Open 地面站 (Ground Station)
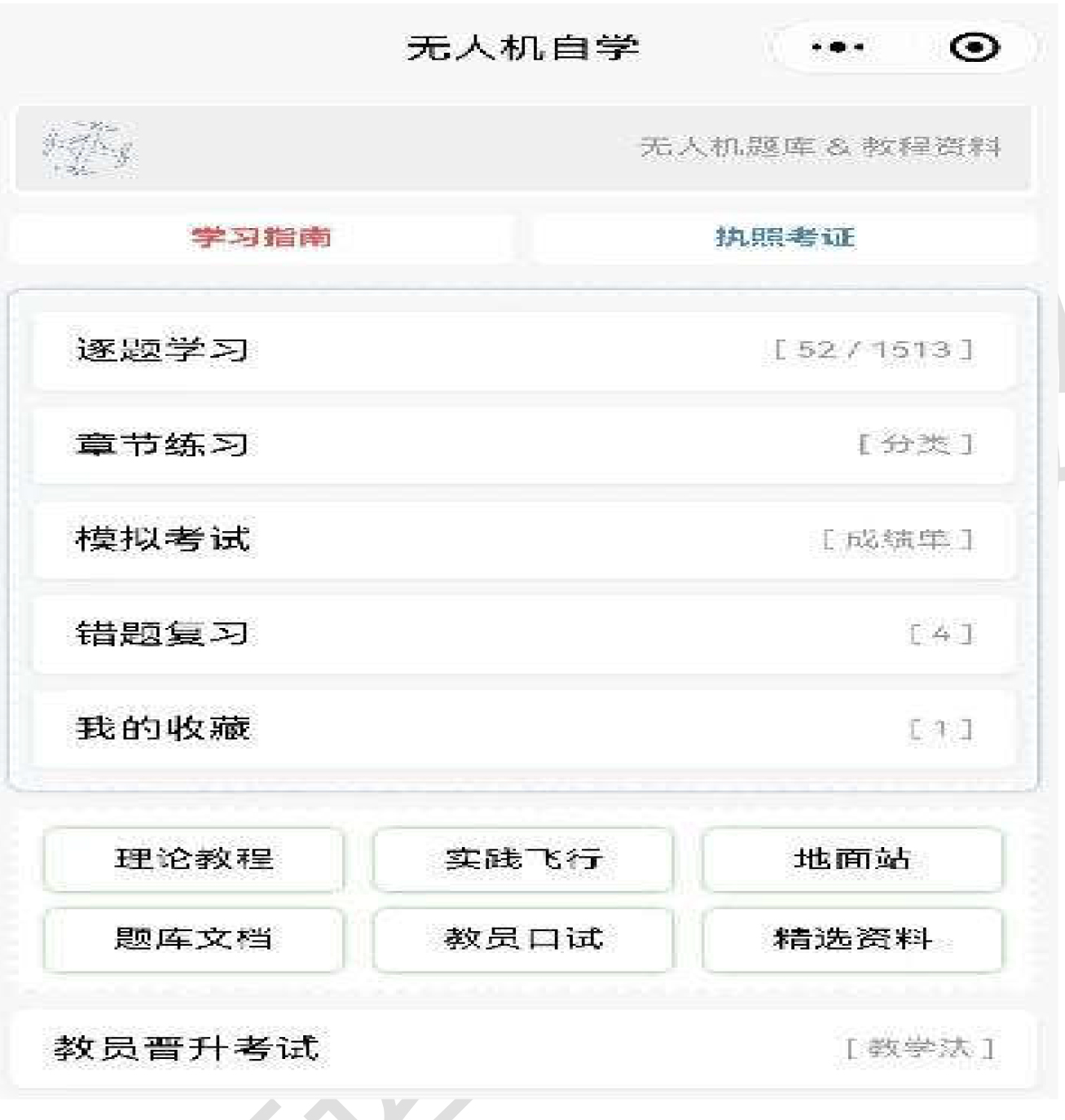The width and height of the screenshot is (1065, 1120). 852,859
